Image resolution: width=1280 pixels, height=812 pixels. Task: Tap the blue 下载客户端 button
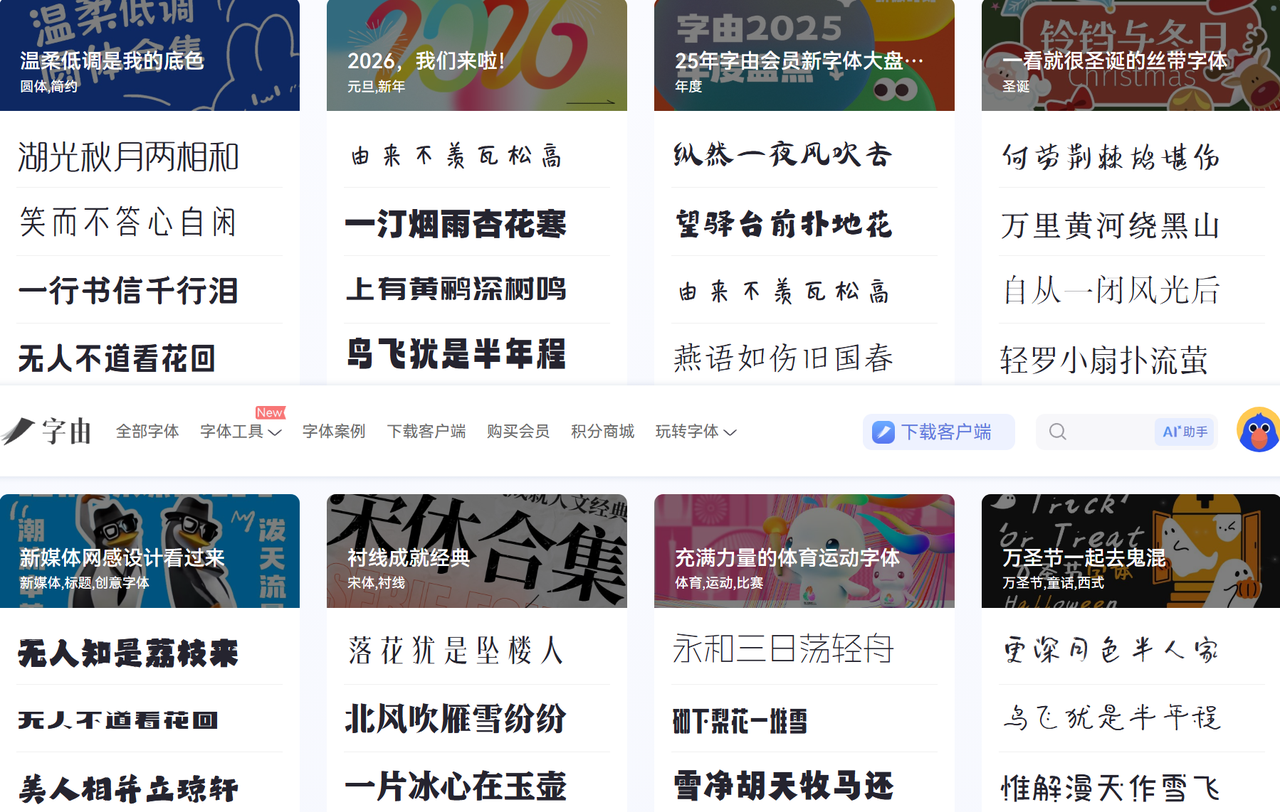click(x=938, y=432)
